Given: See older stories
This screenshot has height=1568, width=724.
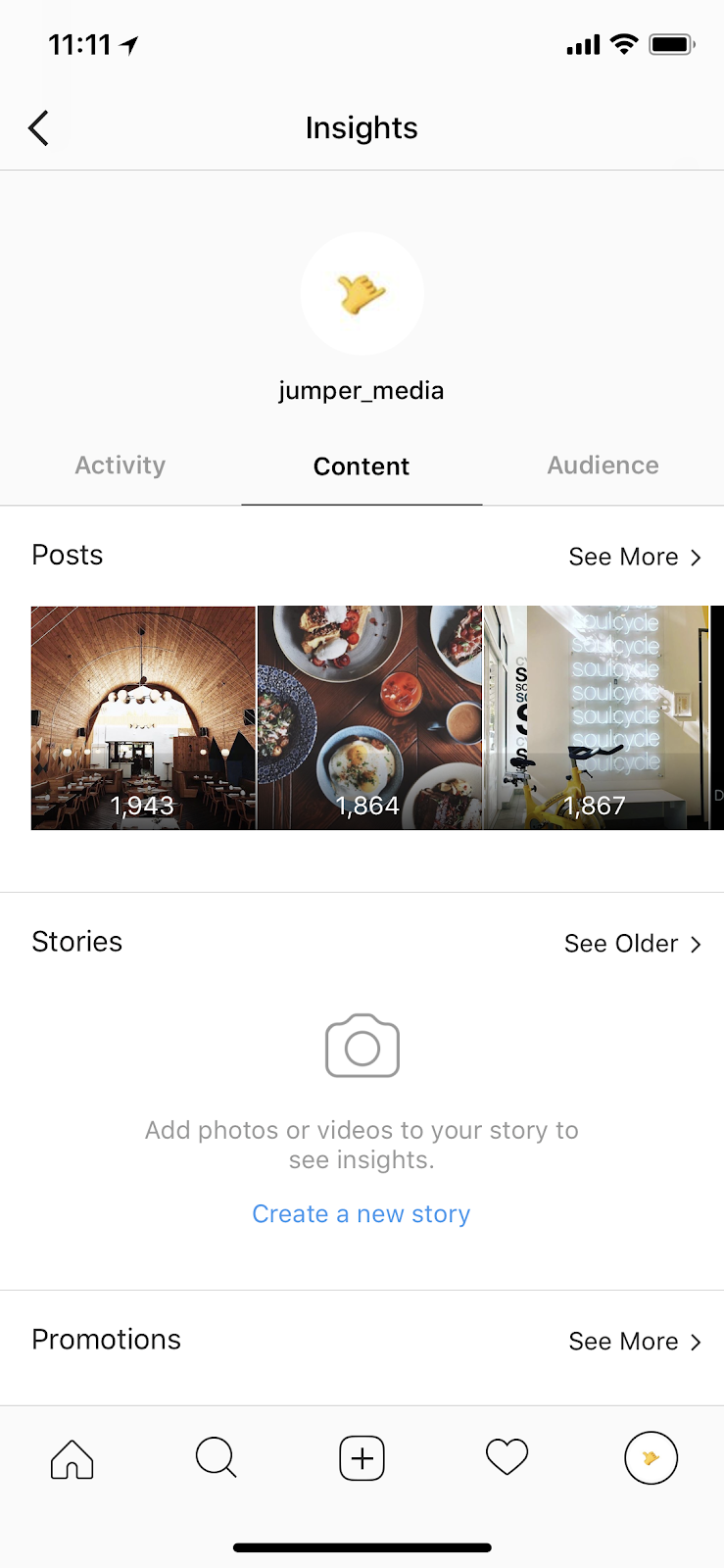Looking at the screenshot, I should tap(633, 944).
